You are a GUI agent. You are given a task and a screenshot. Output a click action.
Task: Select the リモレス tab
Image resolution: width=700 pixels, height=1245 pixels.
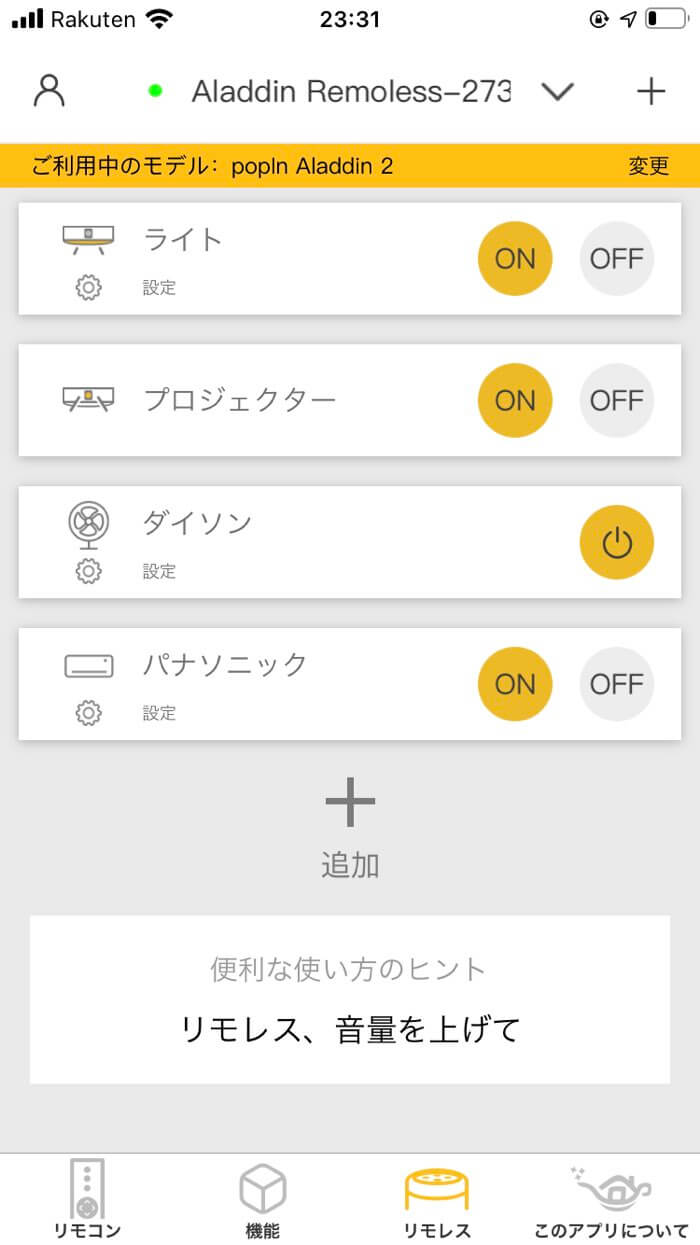[x=437, y=1200]
